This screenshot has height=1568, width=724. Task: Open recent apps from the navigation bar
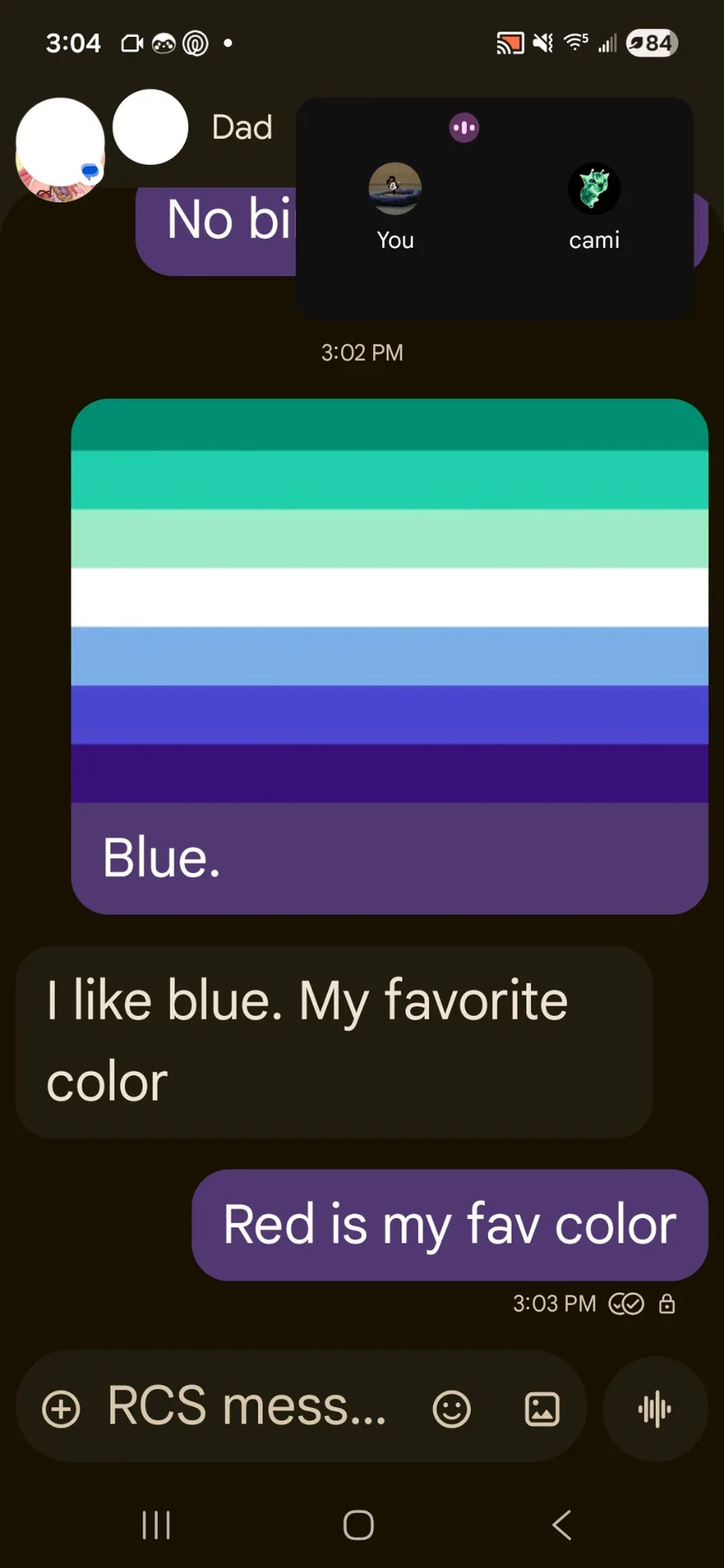(156, 1525)
